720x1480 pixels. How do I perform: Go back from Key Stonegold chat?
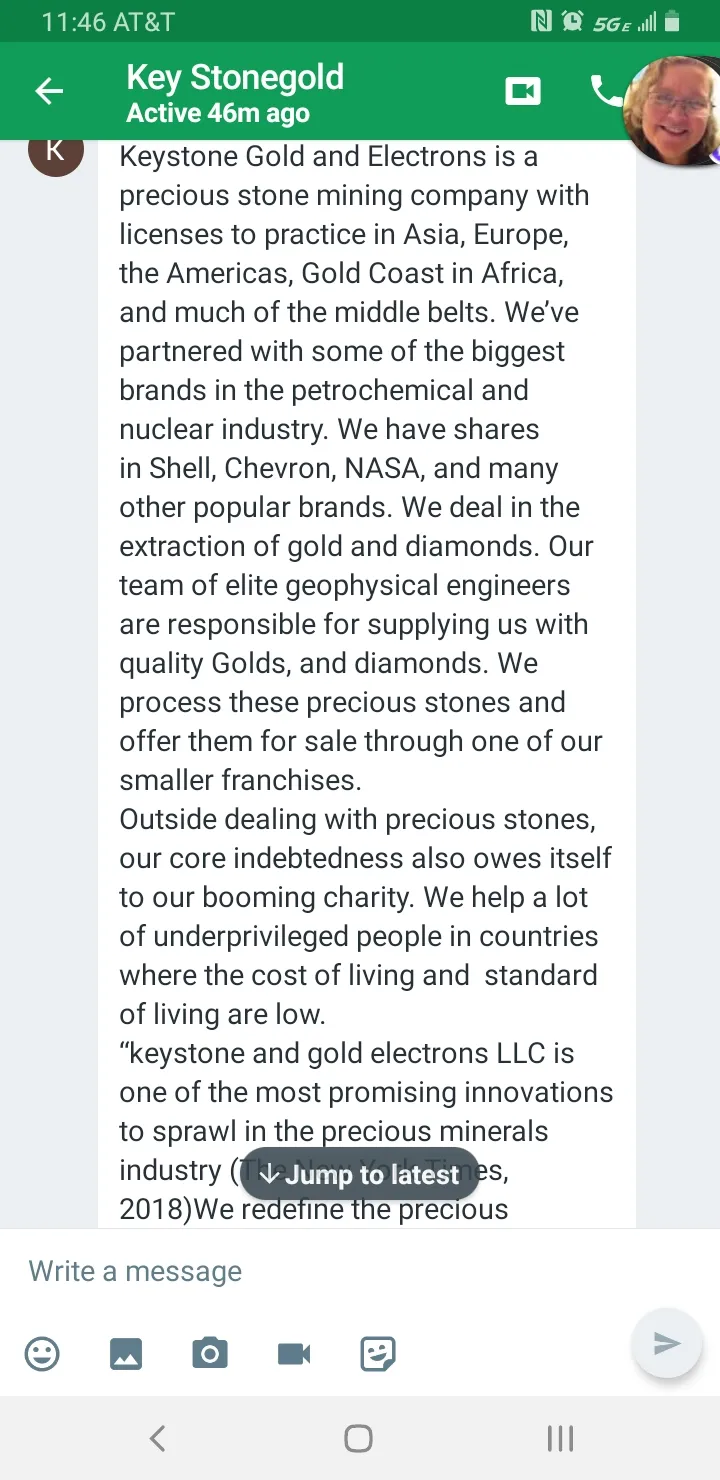pos(49,92)
